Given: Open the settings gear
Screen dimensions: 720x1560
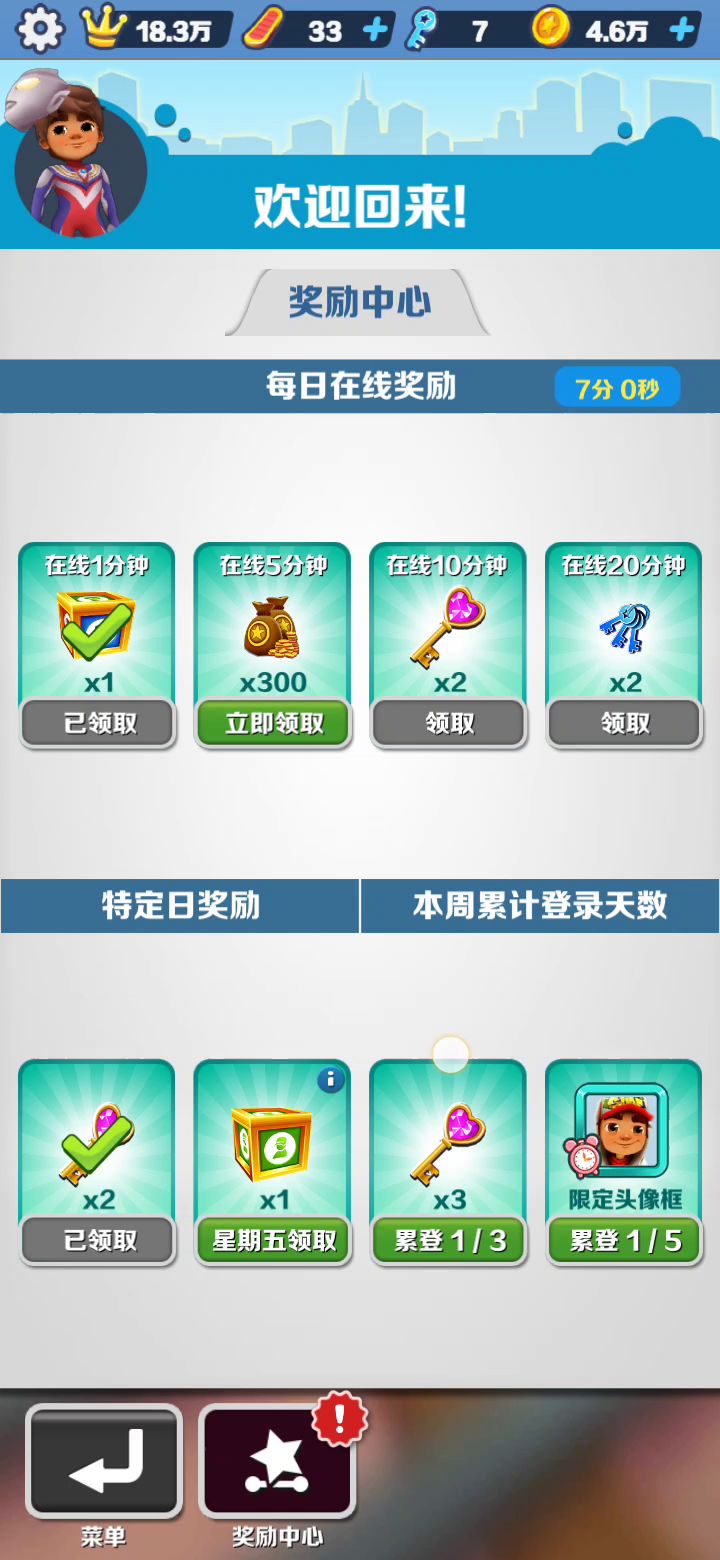Looking at the screenshot, I should [x=40, y=29].
